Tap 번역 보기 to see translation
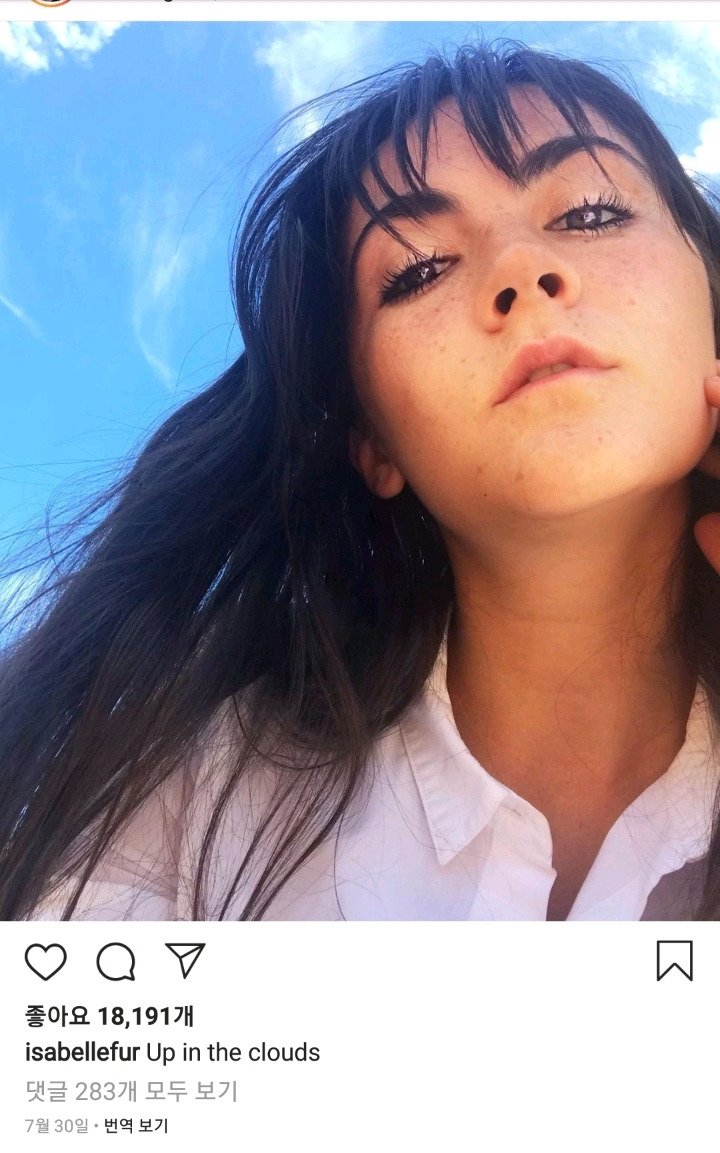 pyautogui.click(x=135, y=1126)
